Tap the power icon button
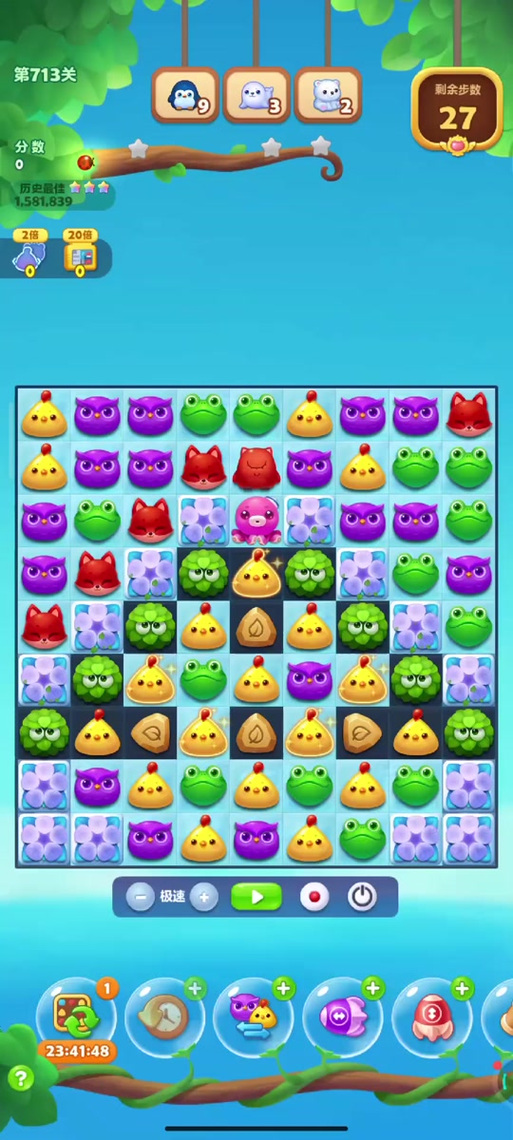Image resolution: width=513 pixels, height=1140 pixels. [x=361, y=897]
